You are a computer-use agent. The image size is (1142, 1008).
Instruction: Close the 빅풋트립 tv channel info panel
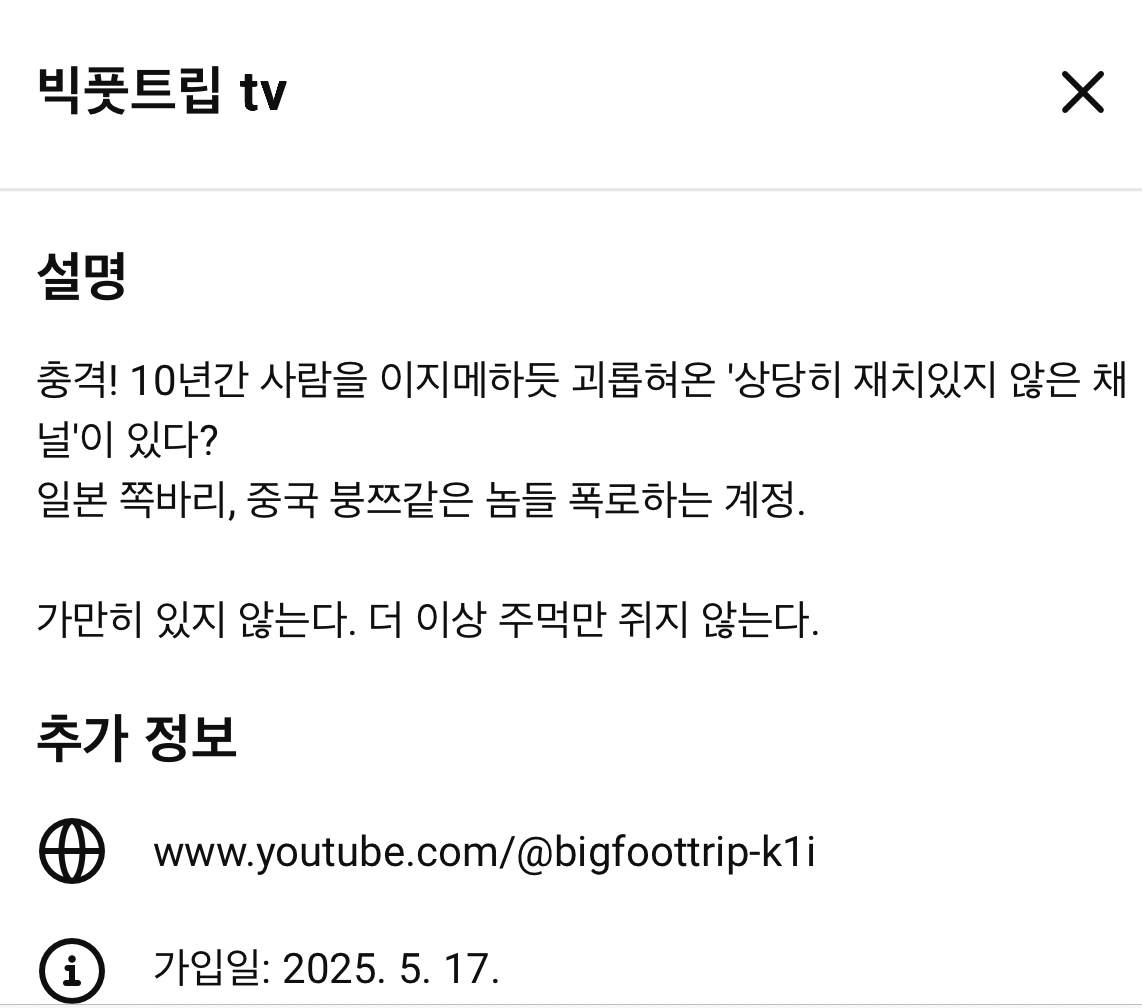[1082, 93]
